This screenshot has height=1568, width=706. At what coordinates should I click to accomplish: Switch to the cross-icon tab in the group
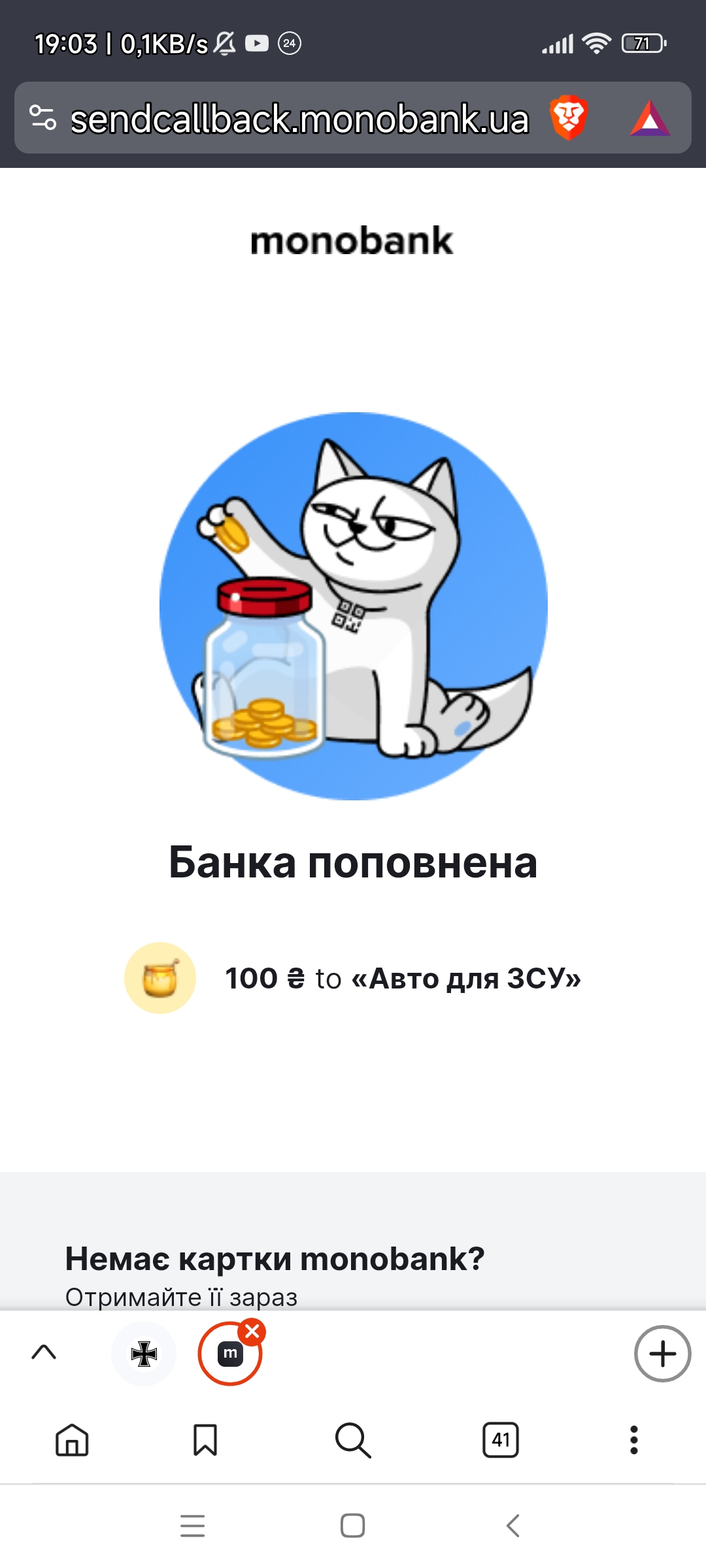[x=144, y=1354]
